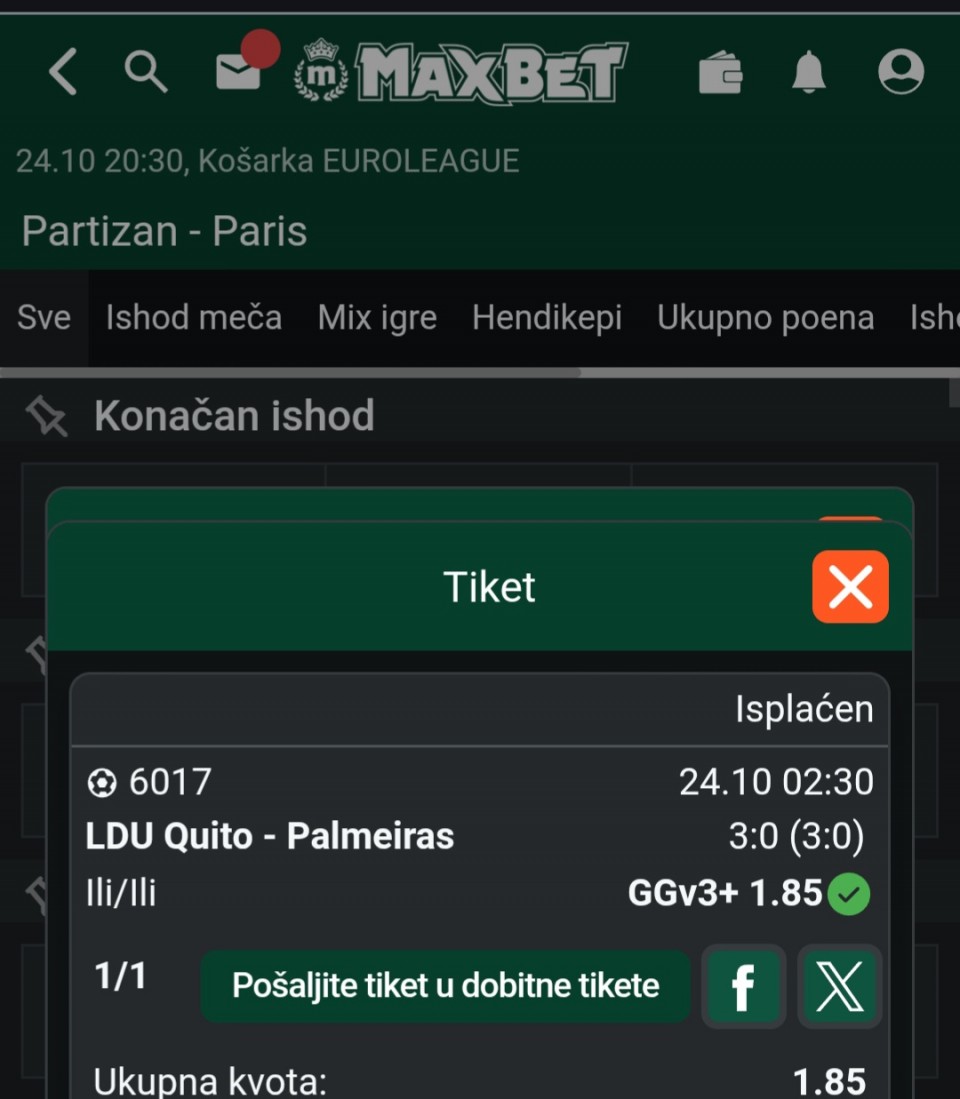Pin the Konačan ishod market
This screenshot has height=1099, width=960.
tap(48, 416)
